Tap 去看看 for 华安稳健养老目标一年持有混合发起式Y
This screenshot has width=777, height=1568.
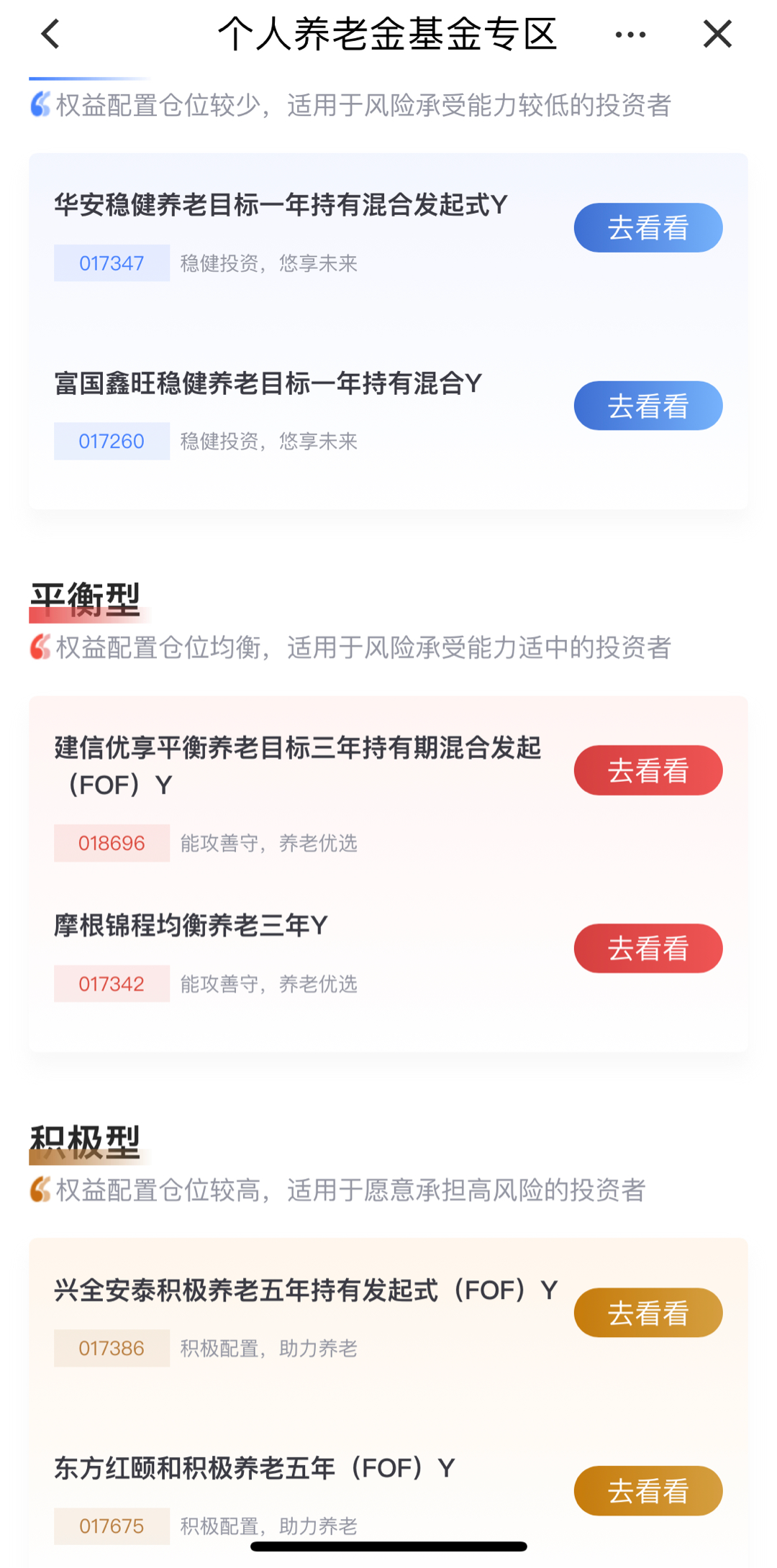[647, 227]
